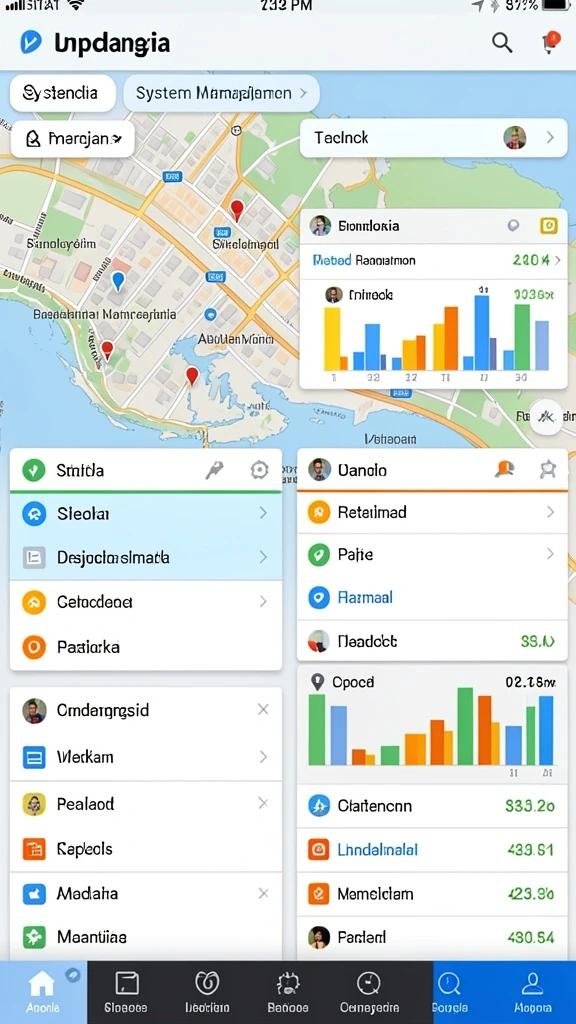Viewport: 576px width, 1024px height.
Task: Tap the star icon beside Danolo
Action: pyautogui.click(x=547, y=469)
